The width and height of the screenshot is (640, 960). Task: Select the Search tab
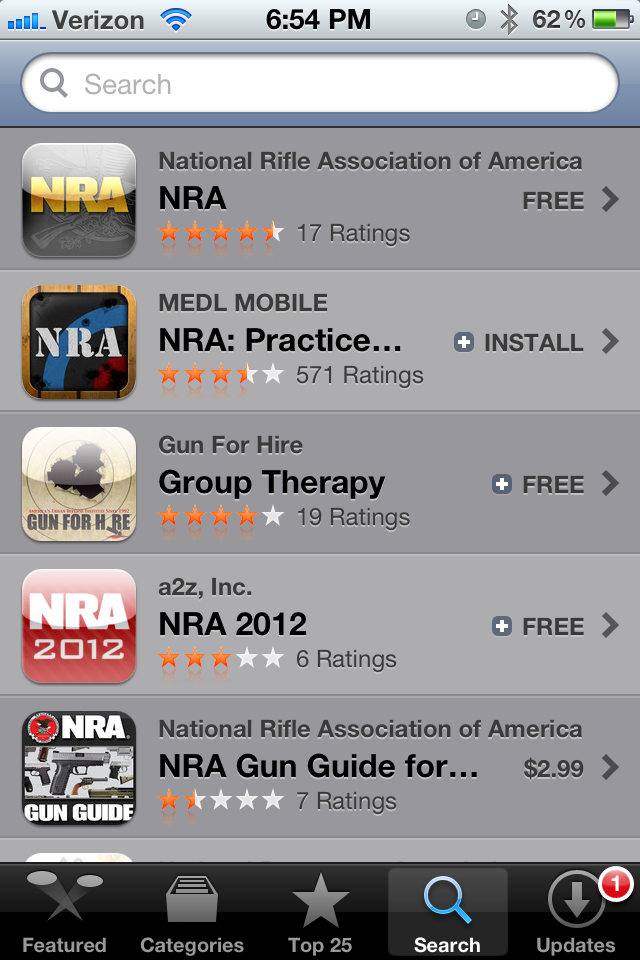447,912
